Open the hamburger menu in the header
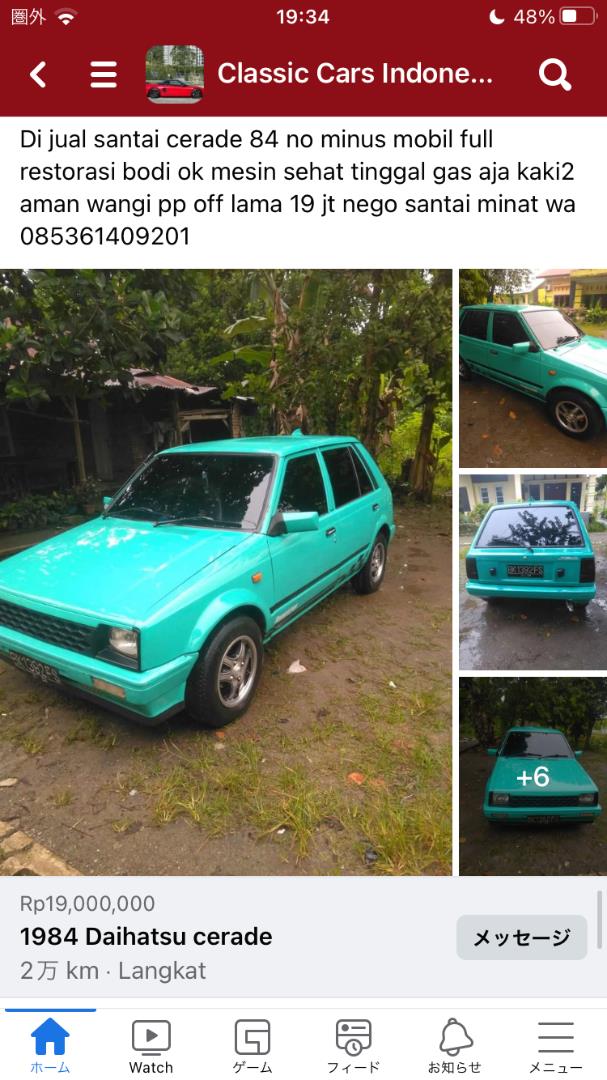The width and height of the screenshot is (607, 1080). click(x=104, y=74)
